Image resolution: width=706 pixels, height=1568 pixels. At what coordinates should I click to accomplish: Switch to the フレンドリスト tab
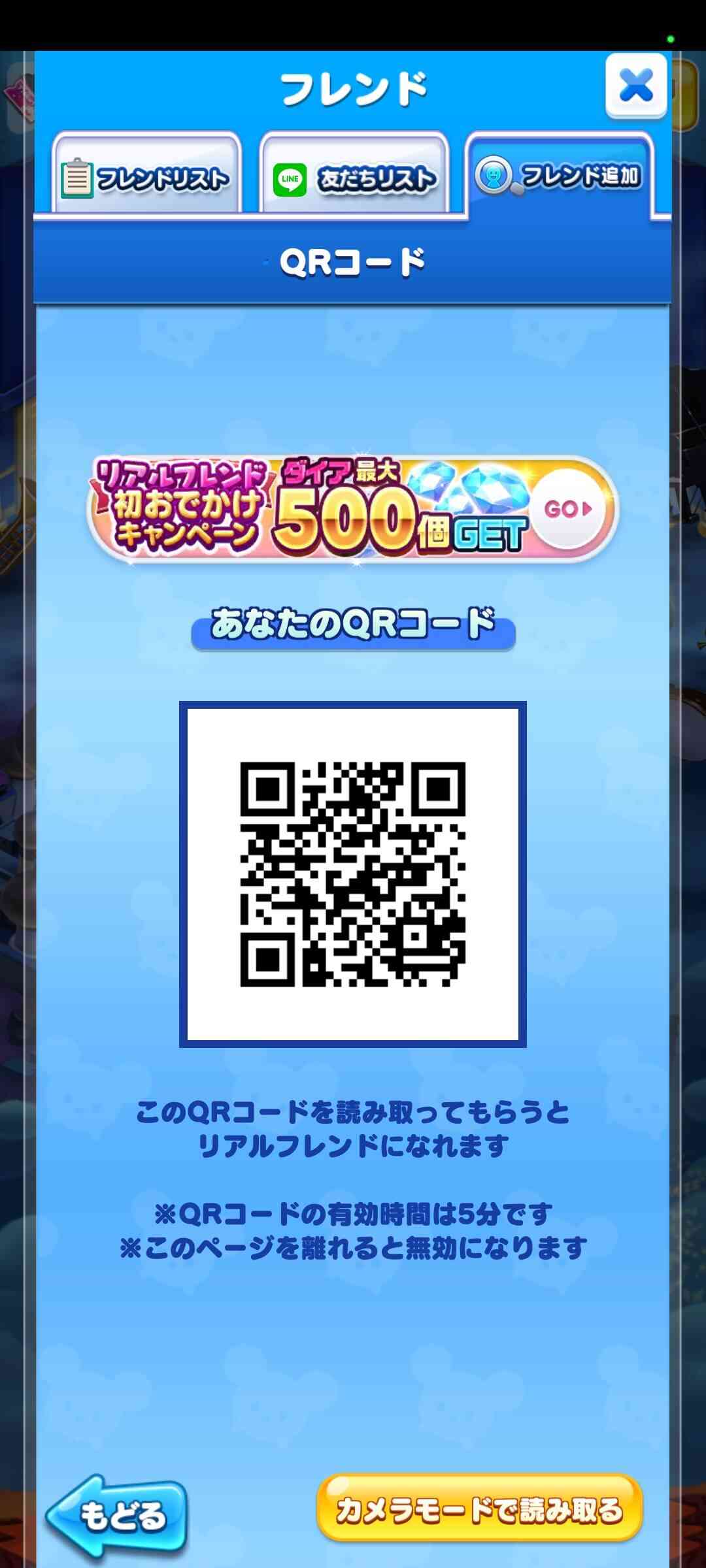(x=146, y=172)
